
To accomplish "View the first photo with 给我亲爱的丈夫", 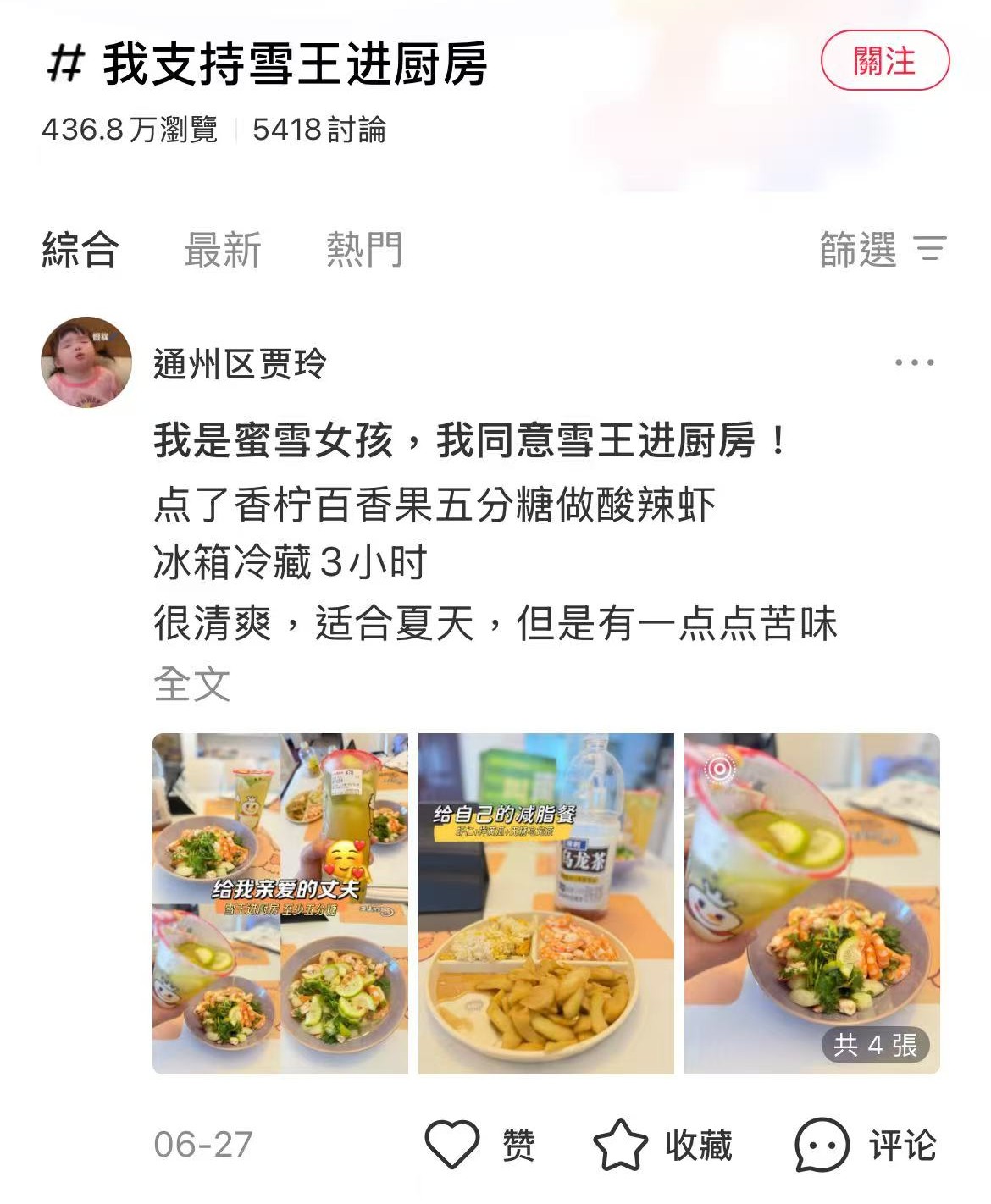I will pos(280,903).
